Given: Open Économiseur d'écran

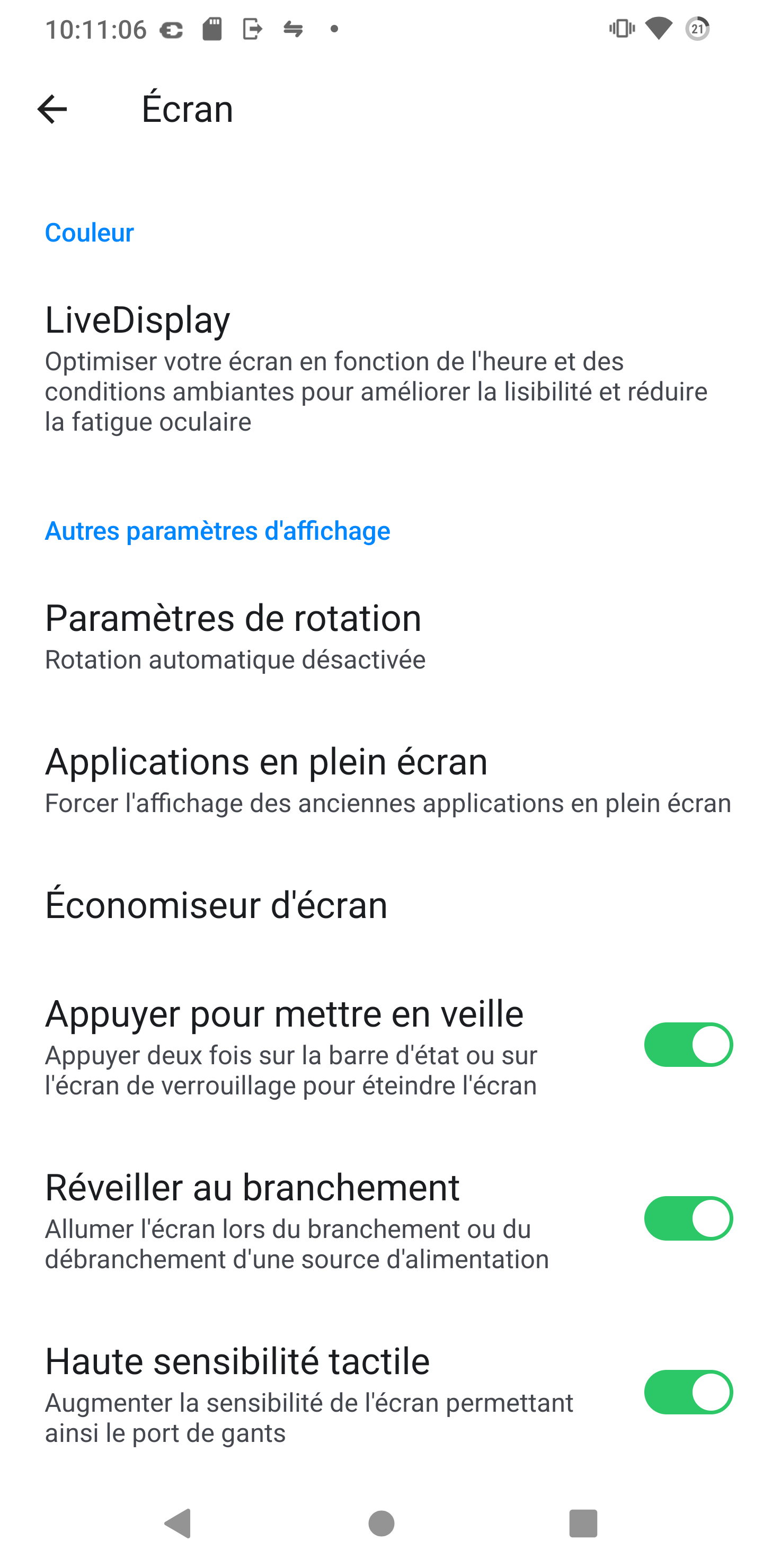Looking at the screenshot, I should [x=381, y=905].
